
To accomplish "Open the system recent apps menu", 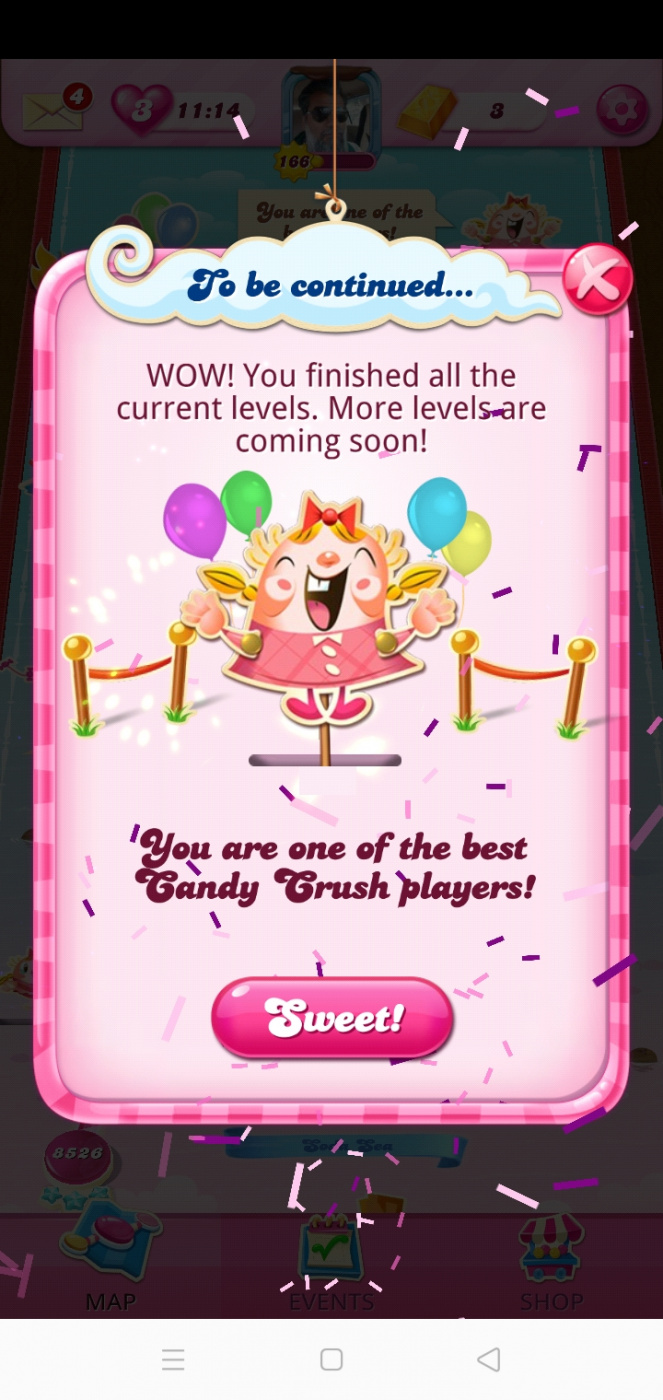I will click(173, 1359).
